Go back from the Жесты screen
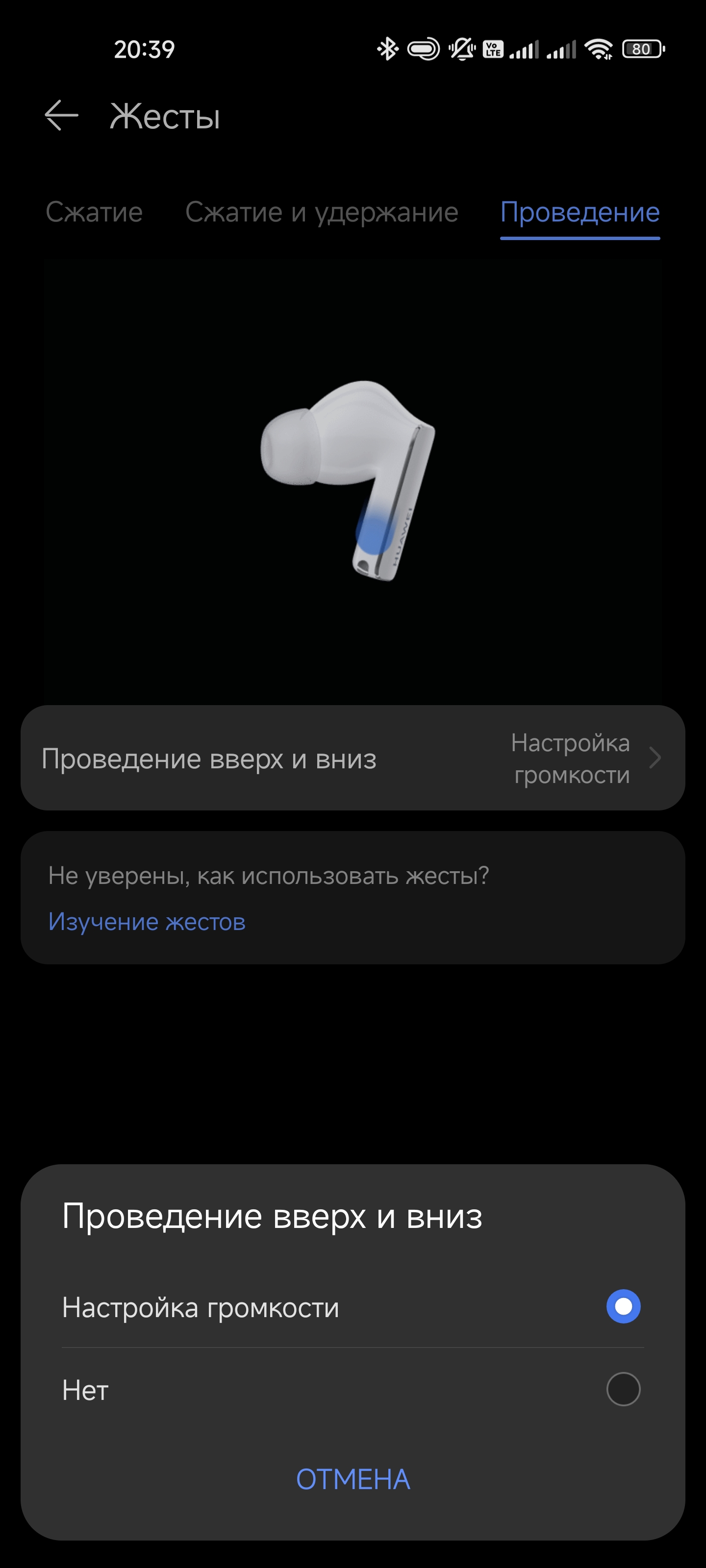The width and height of the screenshot is (706, 1568). (61, 115)
